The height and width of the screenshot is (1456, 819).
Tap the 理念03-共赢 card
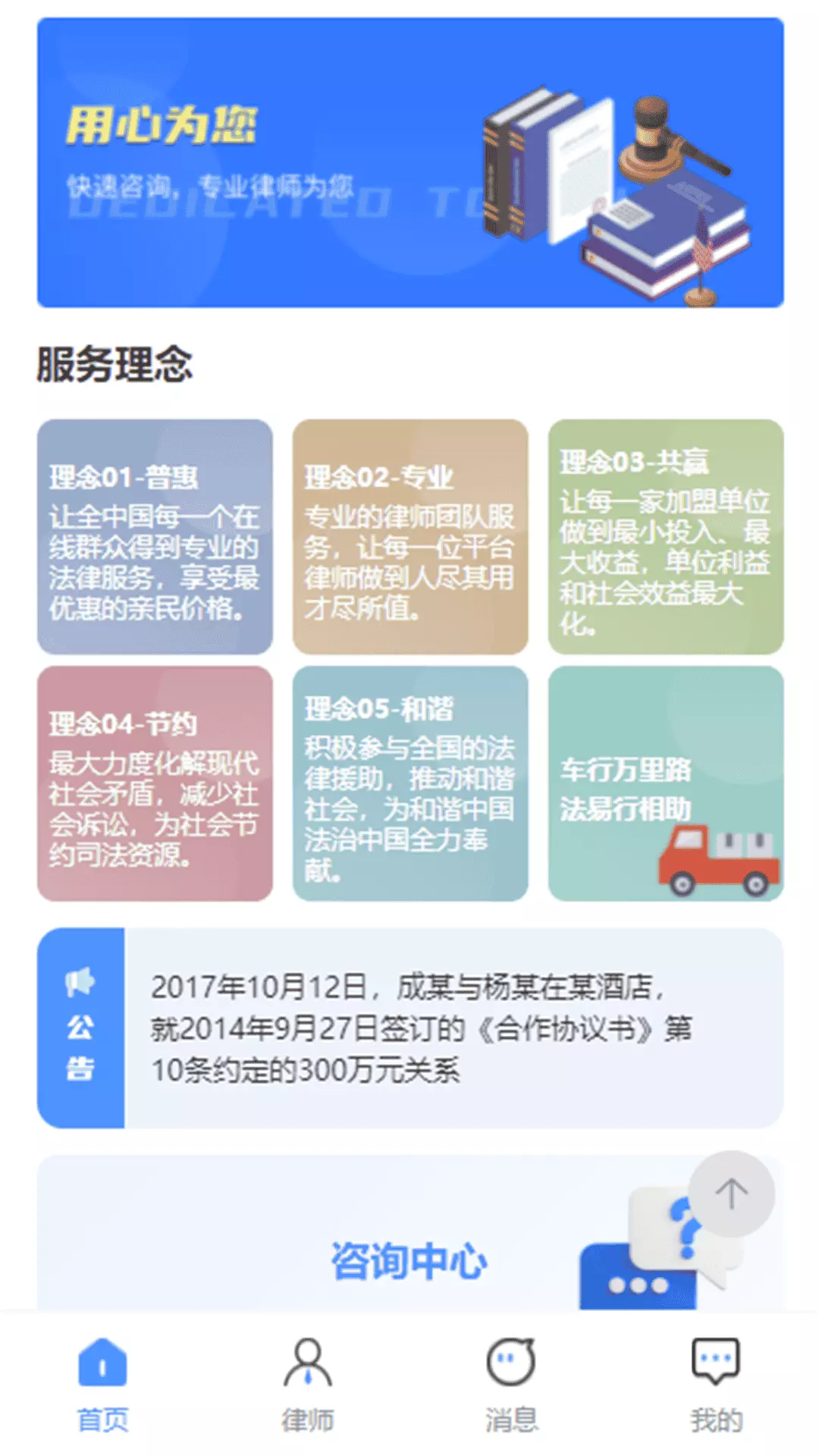(666, 536)
